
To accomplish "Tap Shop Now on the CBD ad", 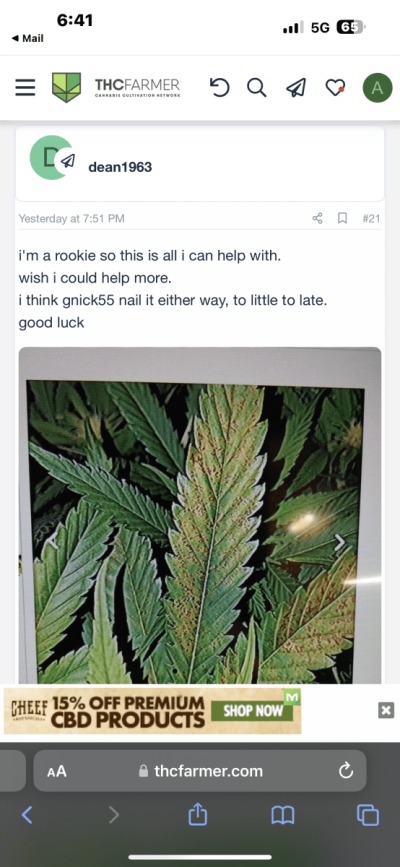I will [252, 710].
